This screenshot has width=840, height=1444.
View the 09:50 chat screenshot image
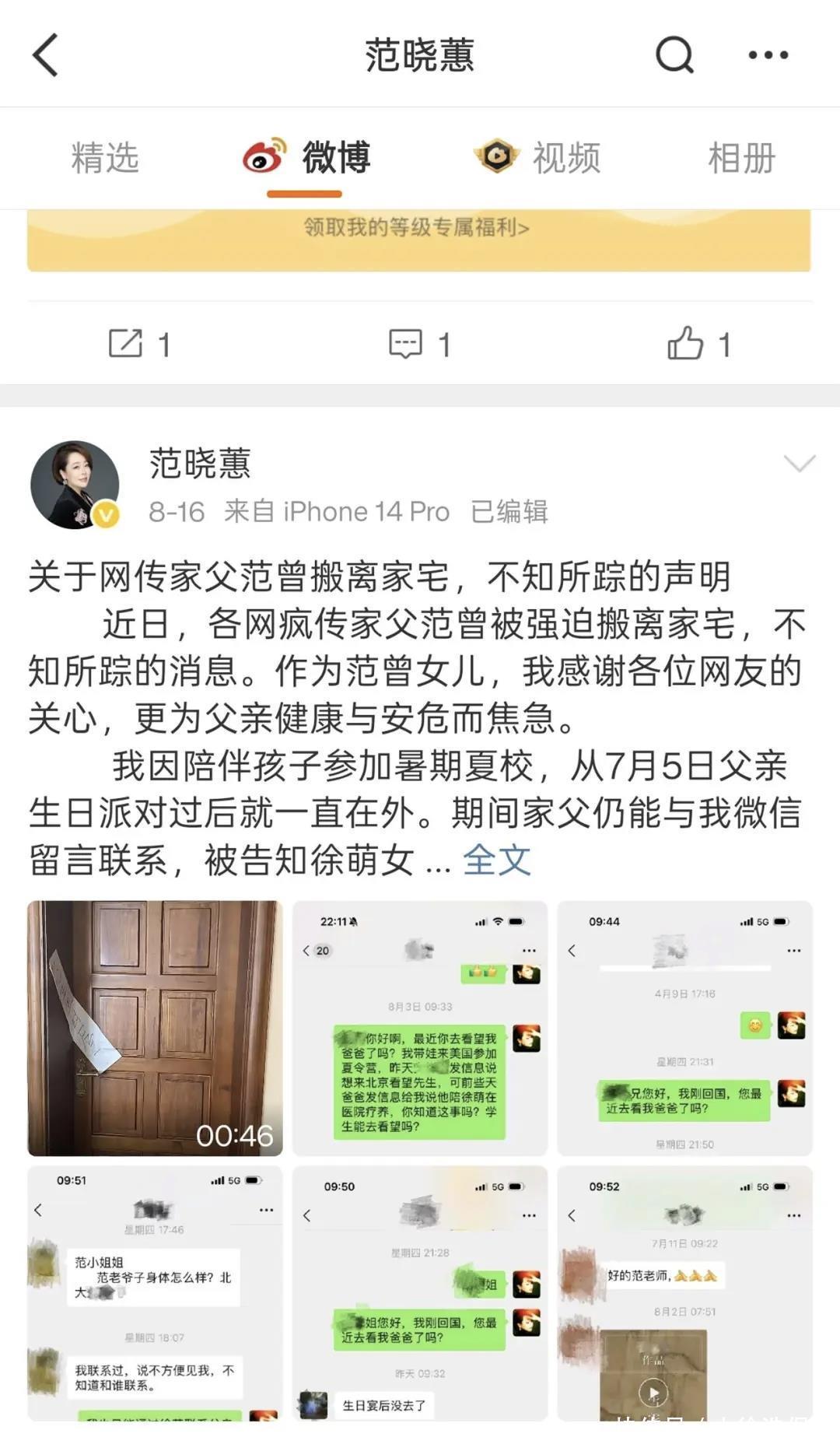pos(420,1293)
